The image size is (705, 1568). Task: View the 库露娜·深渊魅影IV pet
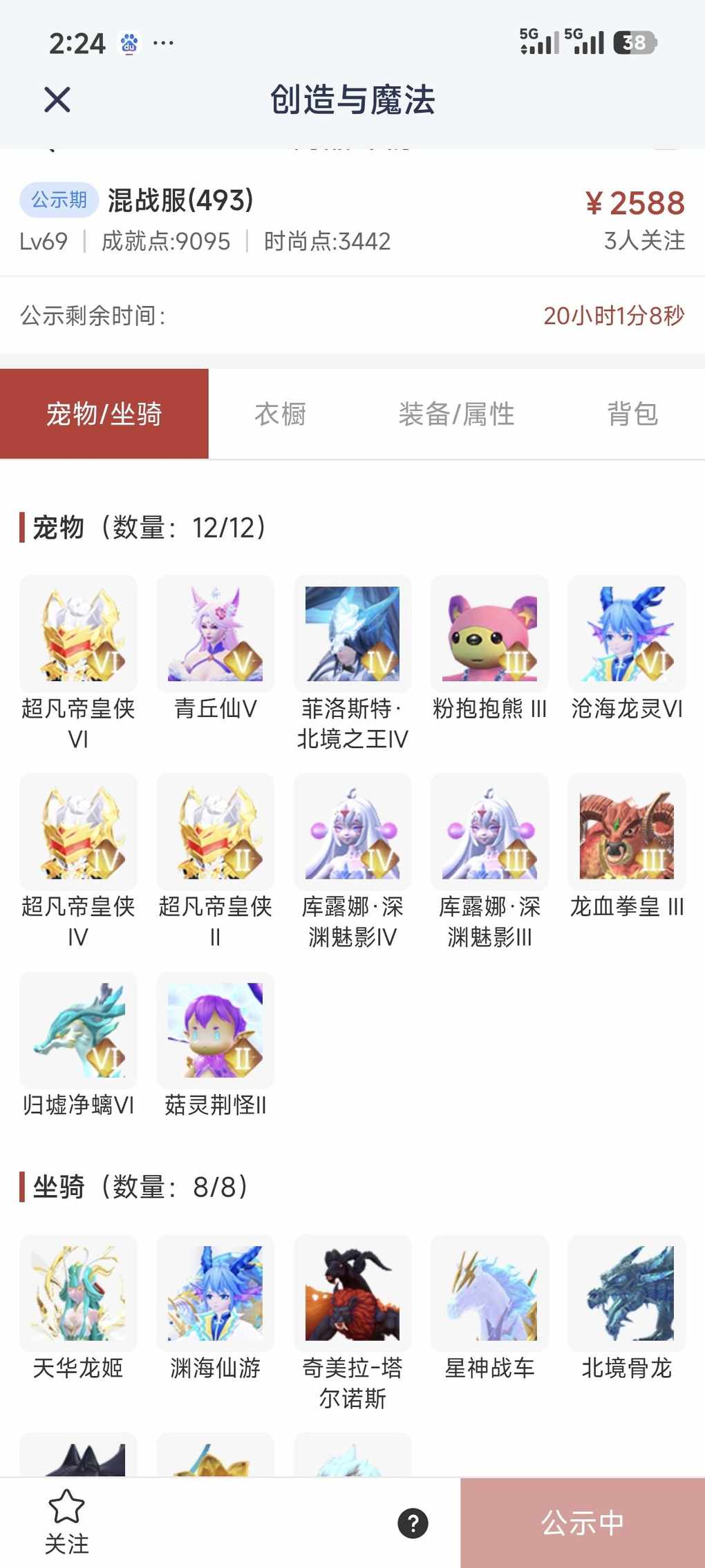click(x=352, y=832)
